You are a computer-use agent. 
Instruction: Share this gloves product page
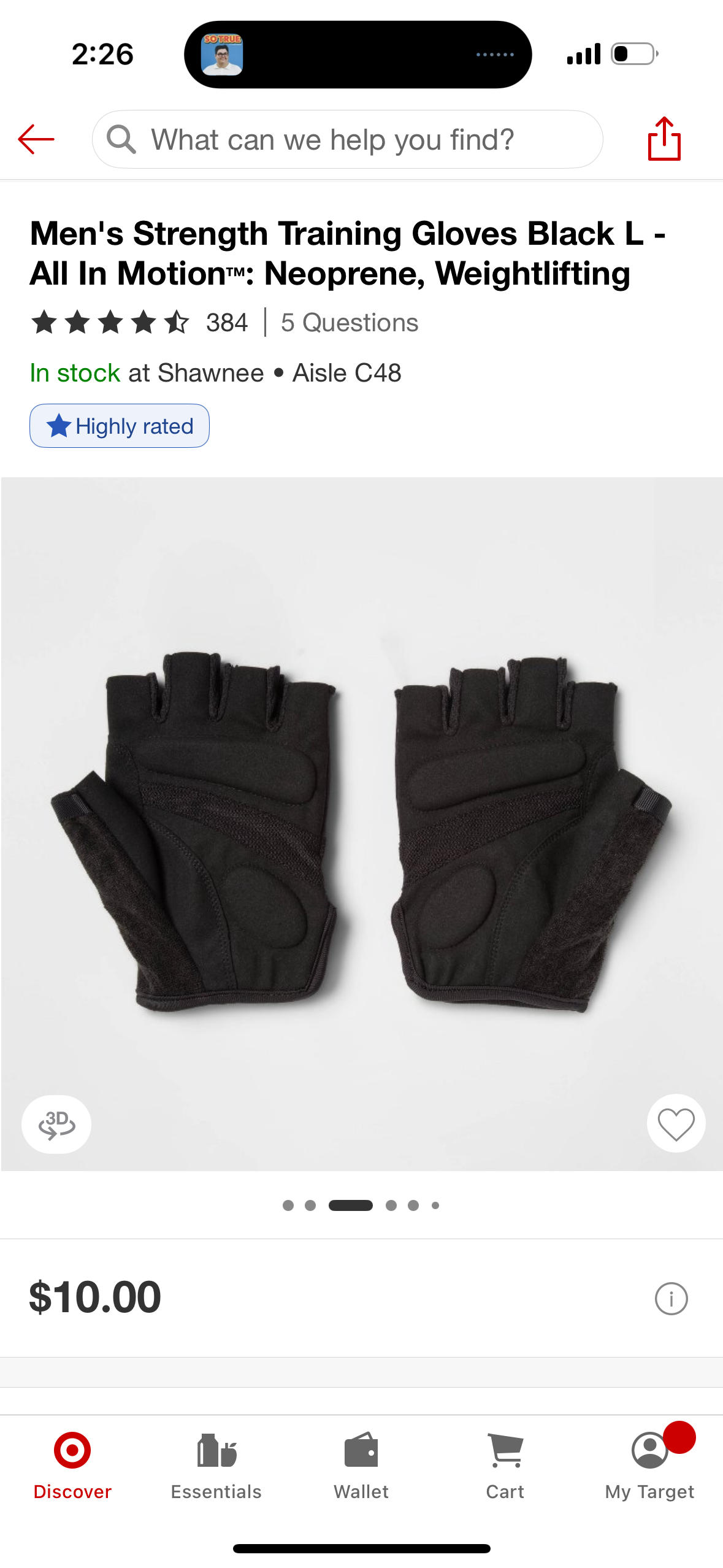[x=664, y=139]
